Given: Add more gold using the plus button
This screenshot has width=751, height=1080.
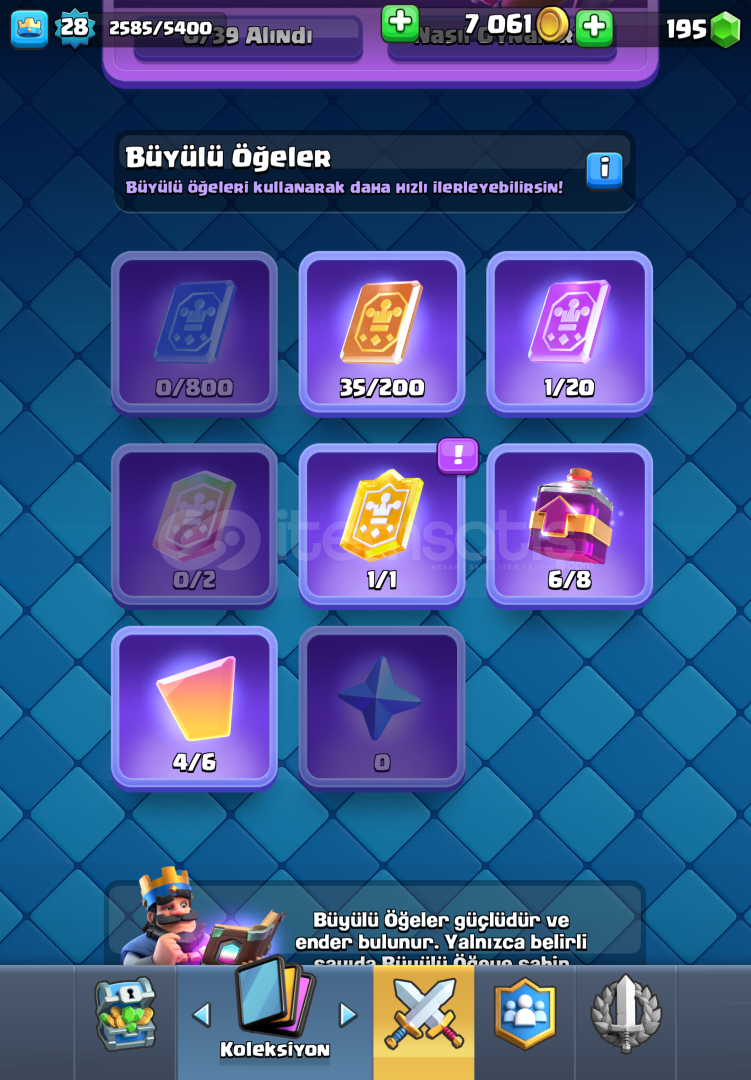Looking at the screenshot, I should point(594,27).
